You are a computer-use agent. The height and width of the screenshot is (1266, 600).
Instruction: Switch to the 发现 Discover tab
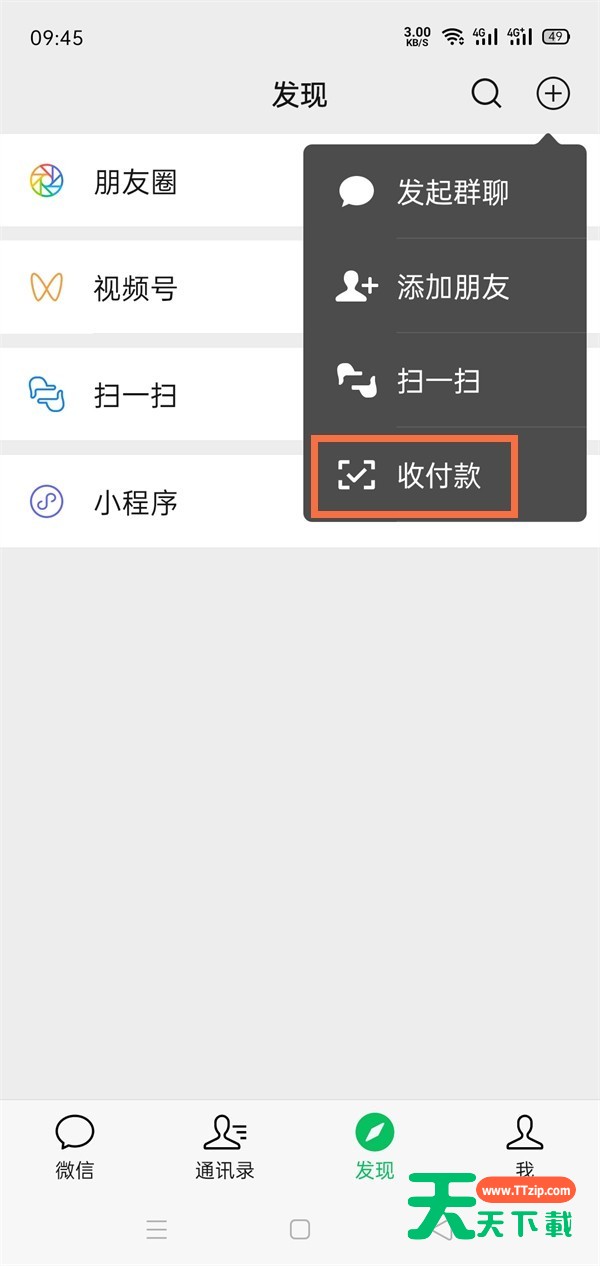click(x=375, y=1147)
